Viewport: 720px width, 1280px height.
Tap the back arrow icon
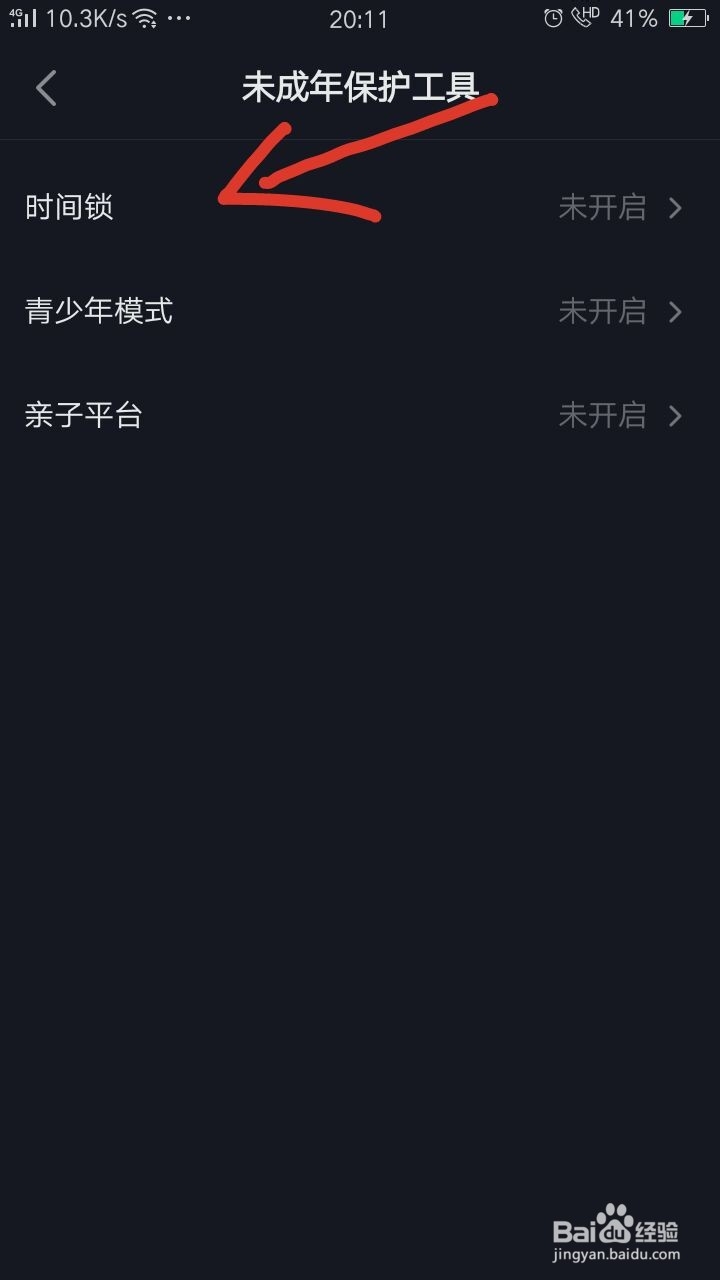coord(45,88)
